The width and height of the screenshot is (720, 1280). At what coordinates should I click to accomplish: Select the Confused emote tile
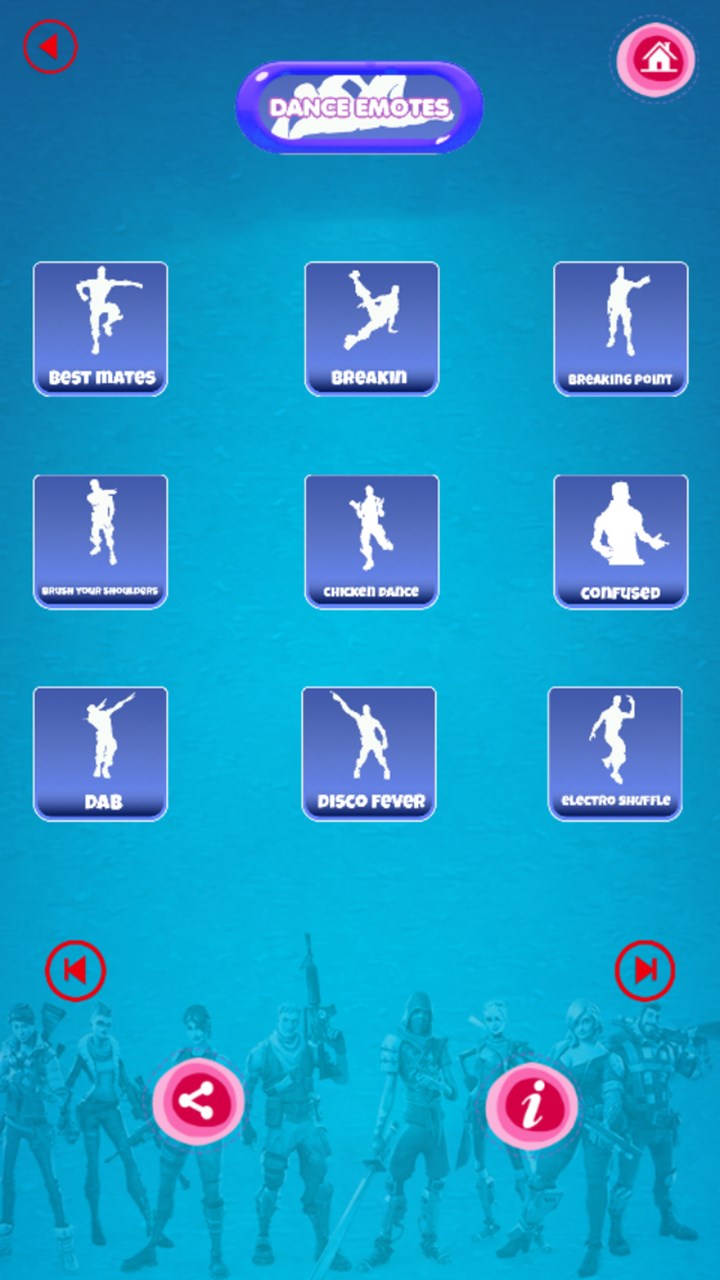pyautogui.click(x=620, y=541)
